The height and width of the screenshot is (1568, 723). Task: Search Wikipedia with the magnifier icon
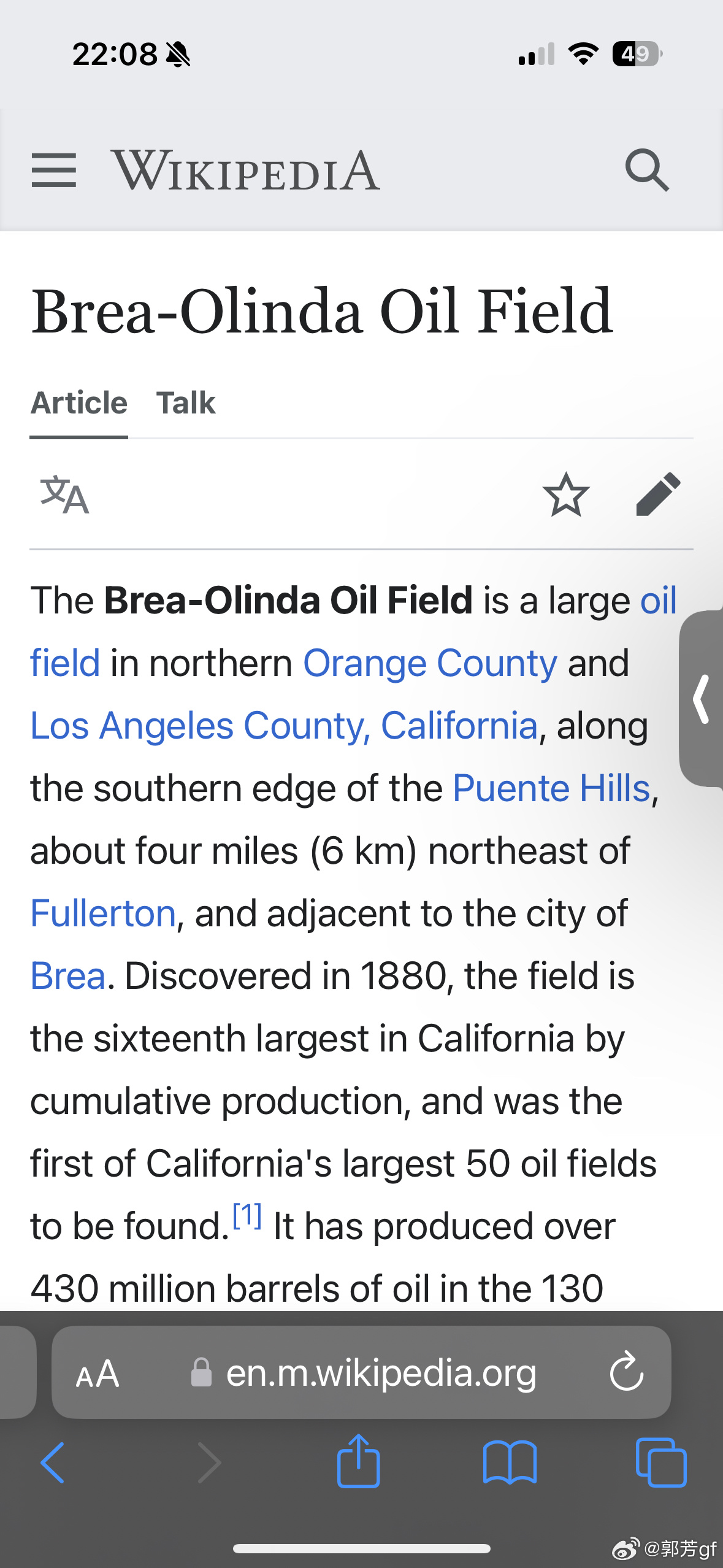click(646, 170)
